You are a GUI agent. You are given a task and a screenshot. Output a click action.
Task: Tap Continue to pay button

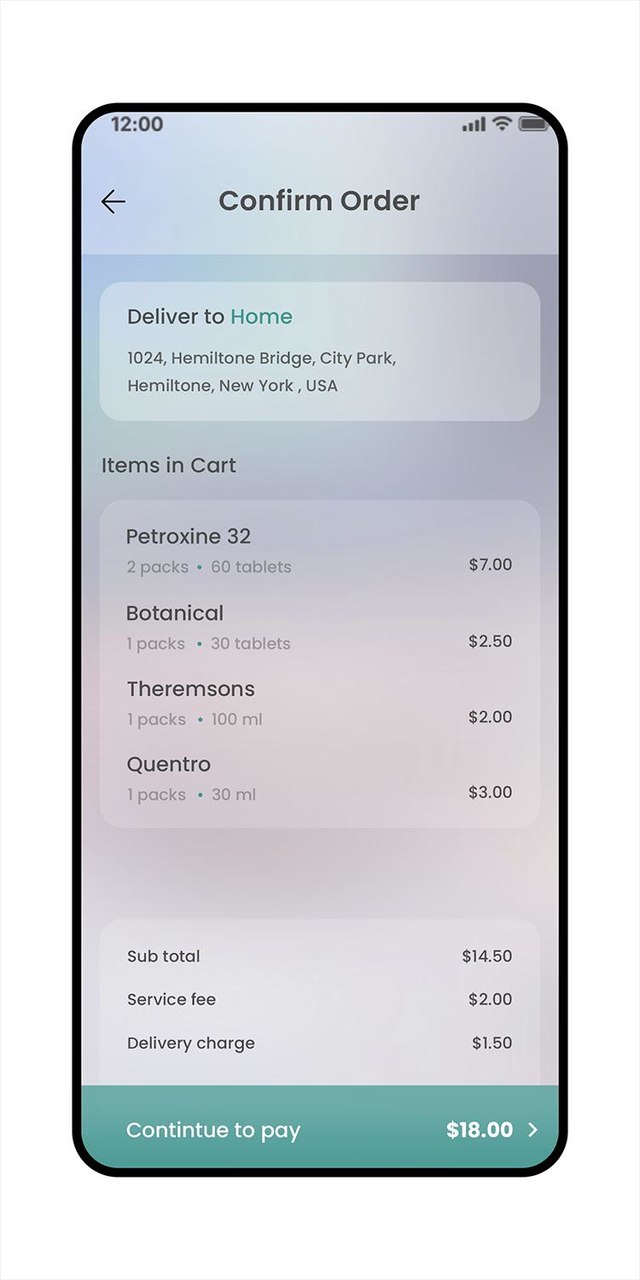[x=320, y=1130]
